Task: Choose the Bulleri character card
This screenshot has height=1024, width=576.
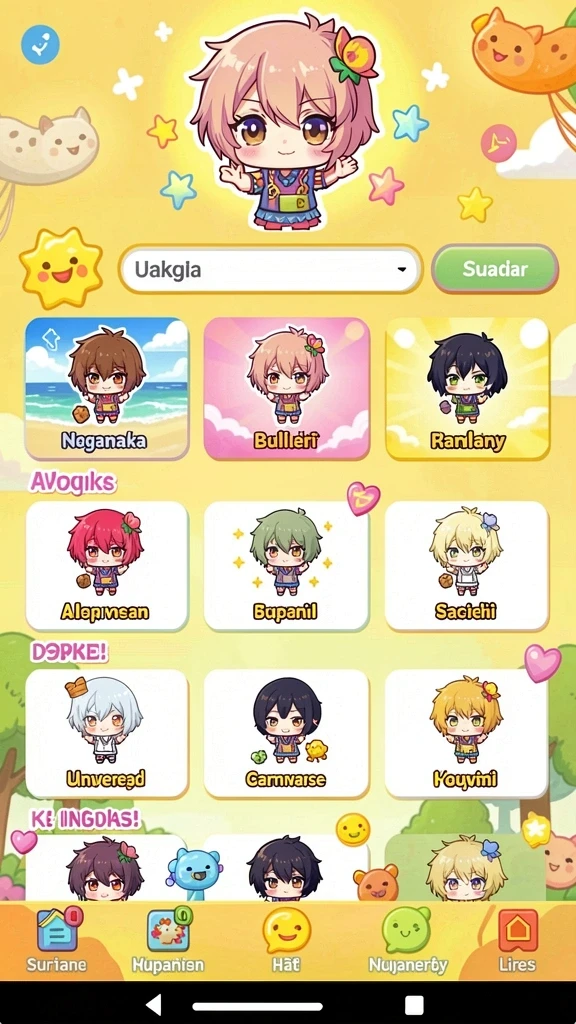Action: click(287, 388)
